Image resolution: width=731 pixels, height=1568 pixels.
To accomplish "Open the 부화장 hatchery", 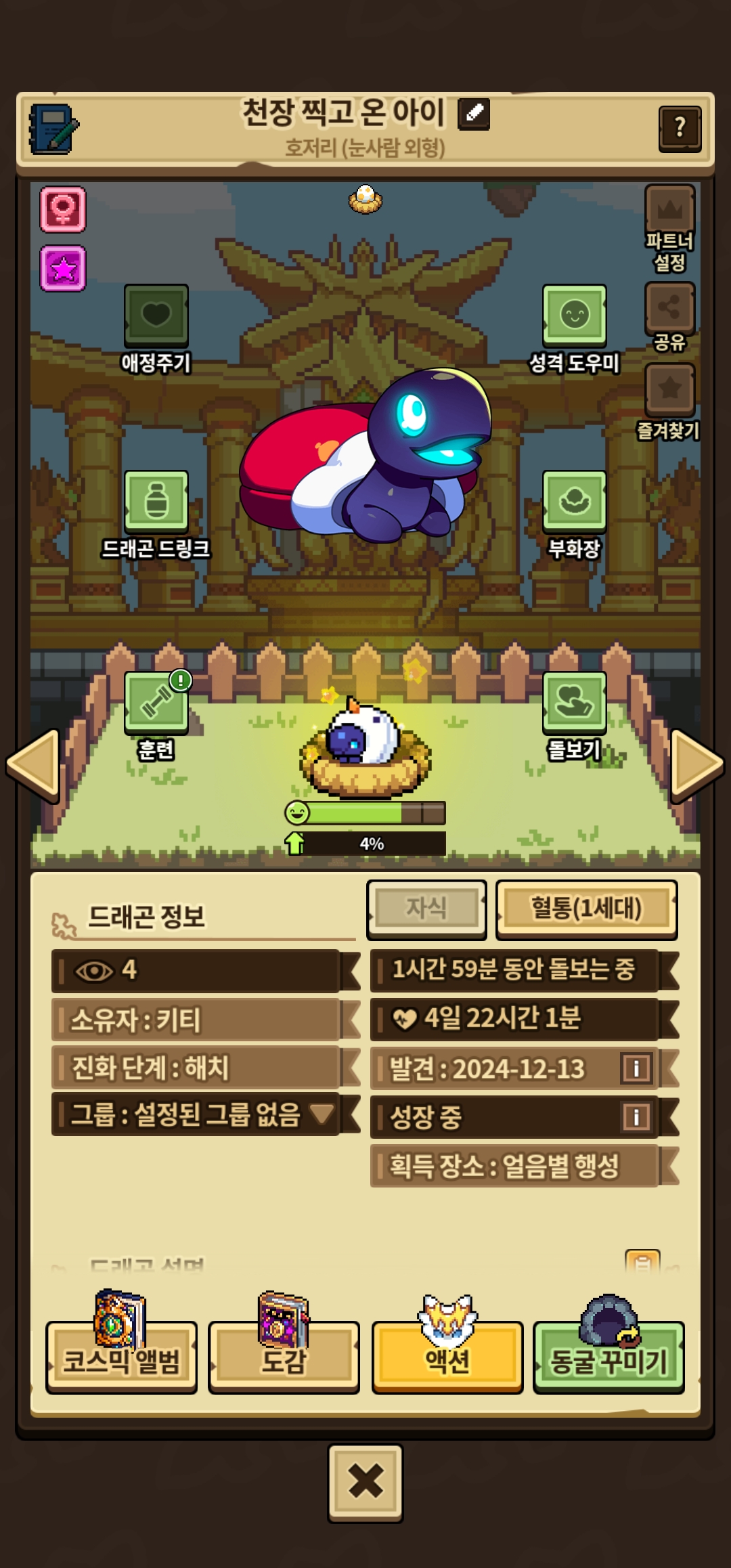I will click(574, 502).
